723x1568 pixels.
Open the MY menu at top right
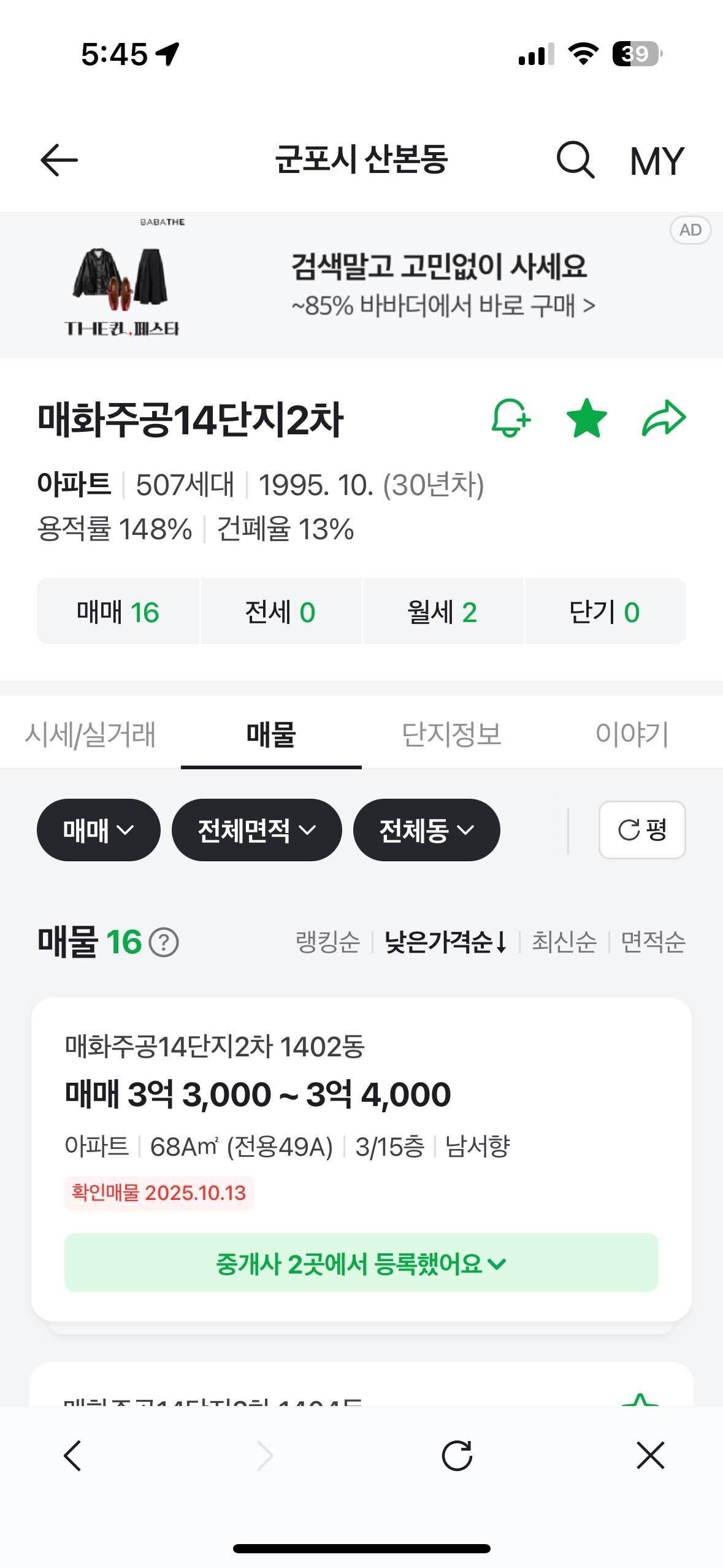tap(656, 161)
